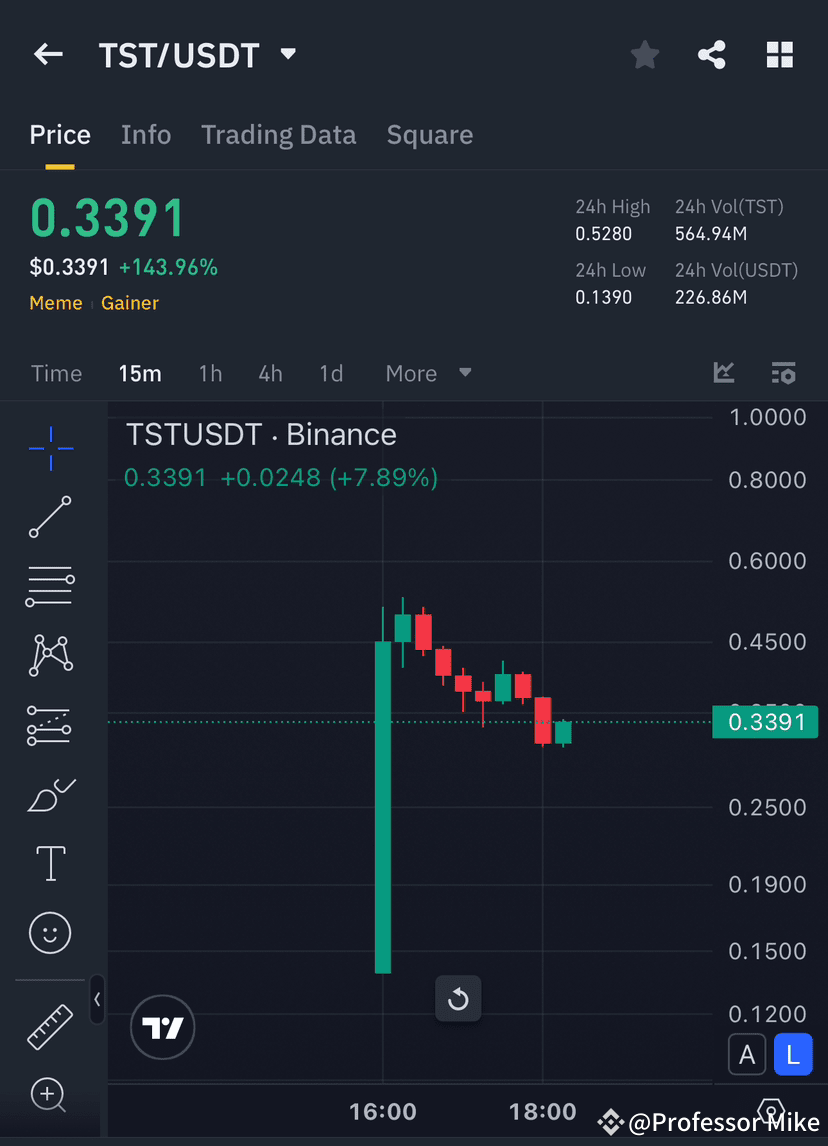The image size is (828, 1146).
Task: Collapse the drawing tools sidebar
Action: (97, 1000)
